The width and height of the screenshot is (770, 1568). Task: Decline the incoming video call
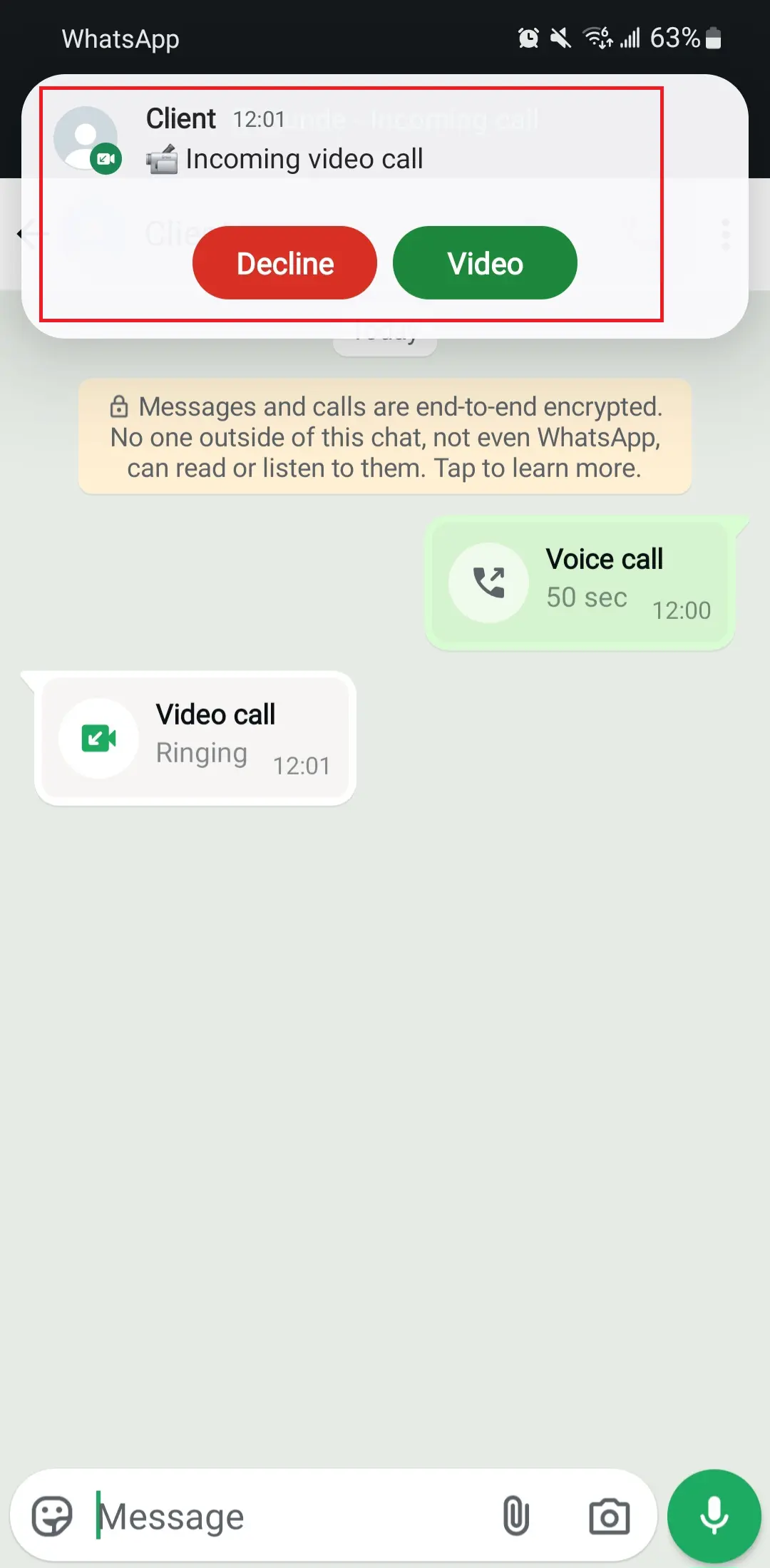(284, 262)
